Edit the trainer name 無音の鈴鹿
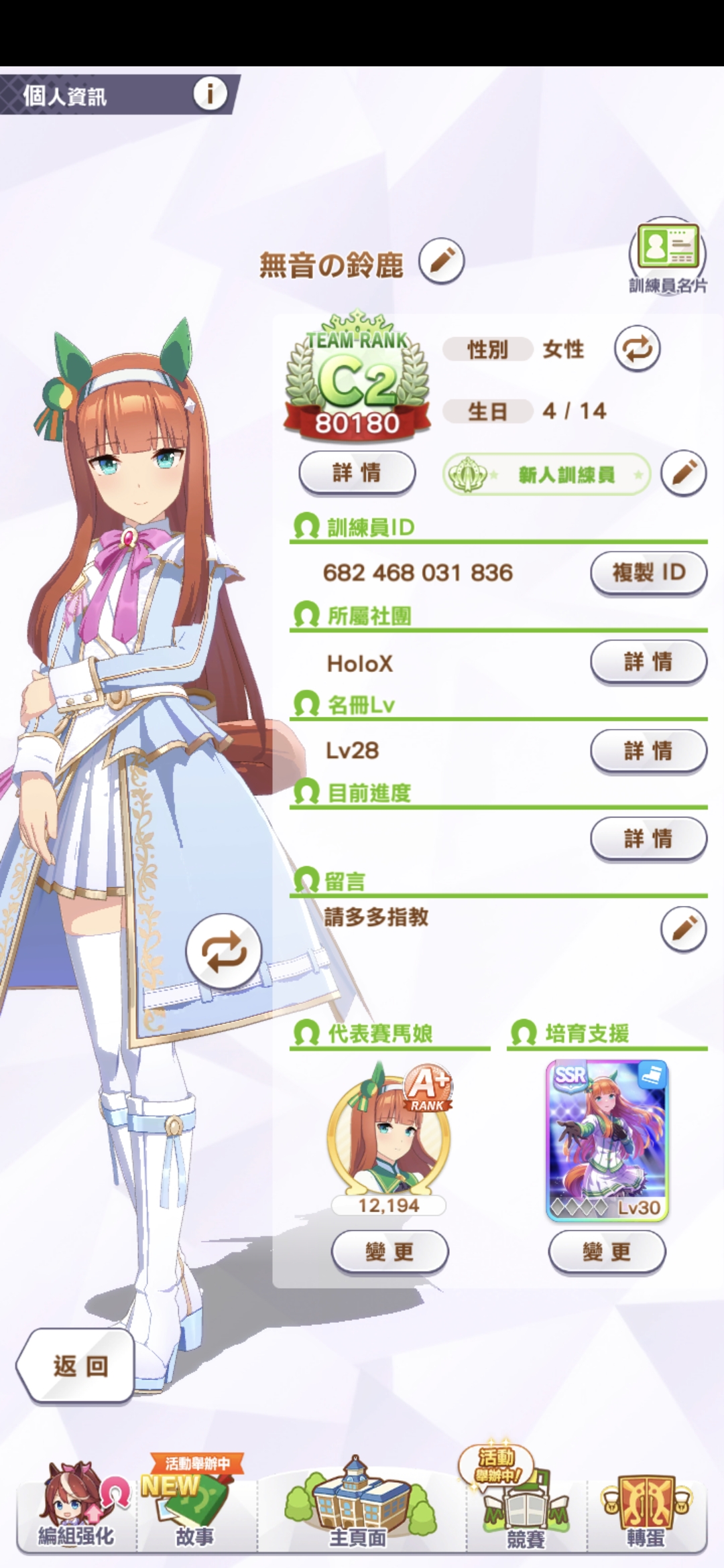This screenshot has height=1568, width=724. (x=441, y=261)
